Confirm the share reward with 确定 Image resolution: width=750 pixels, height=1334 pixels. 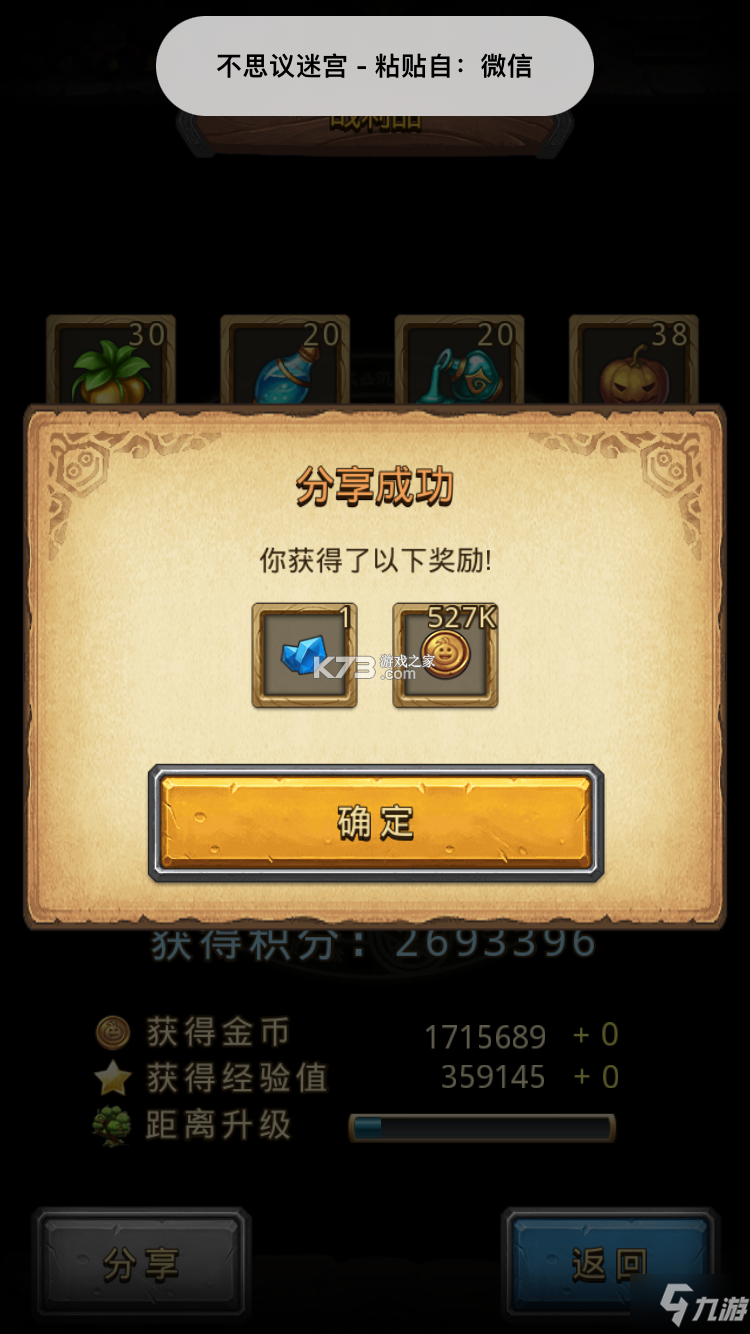click(376, 823)
